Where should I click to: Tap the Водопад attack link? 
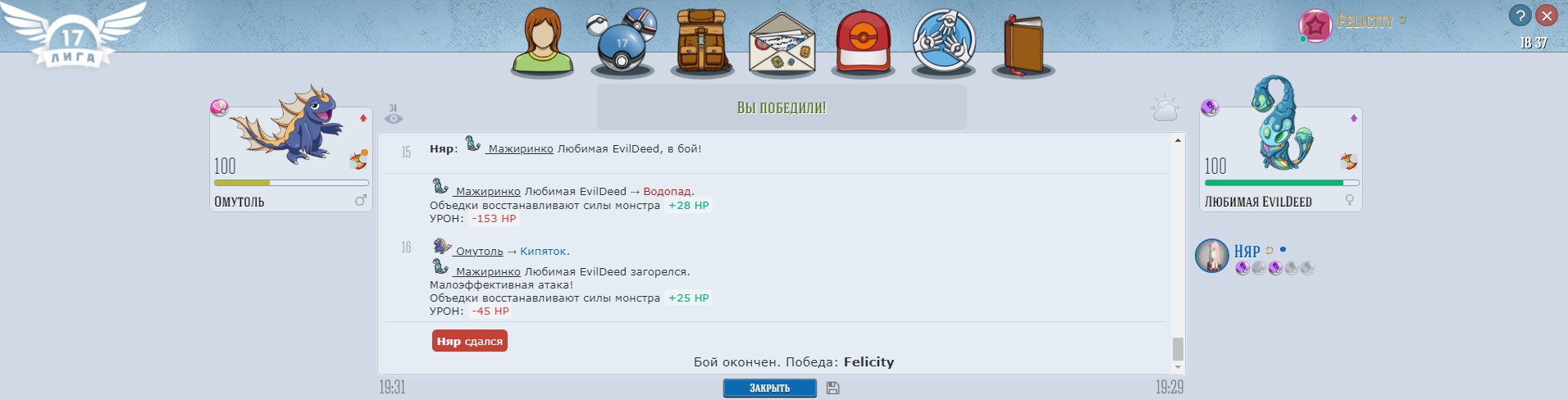(x=668, y=192)
